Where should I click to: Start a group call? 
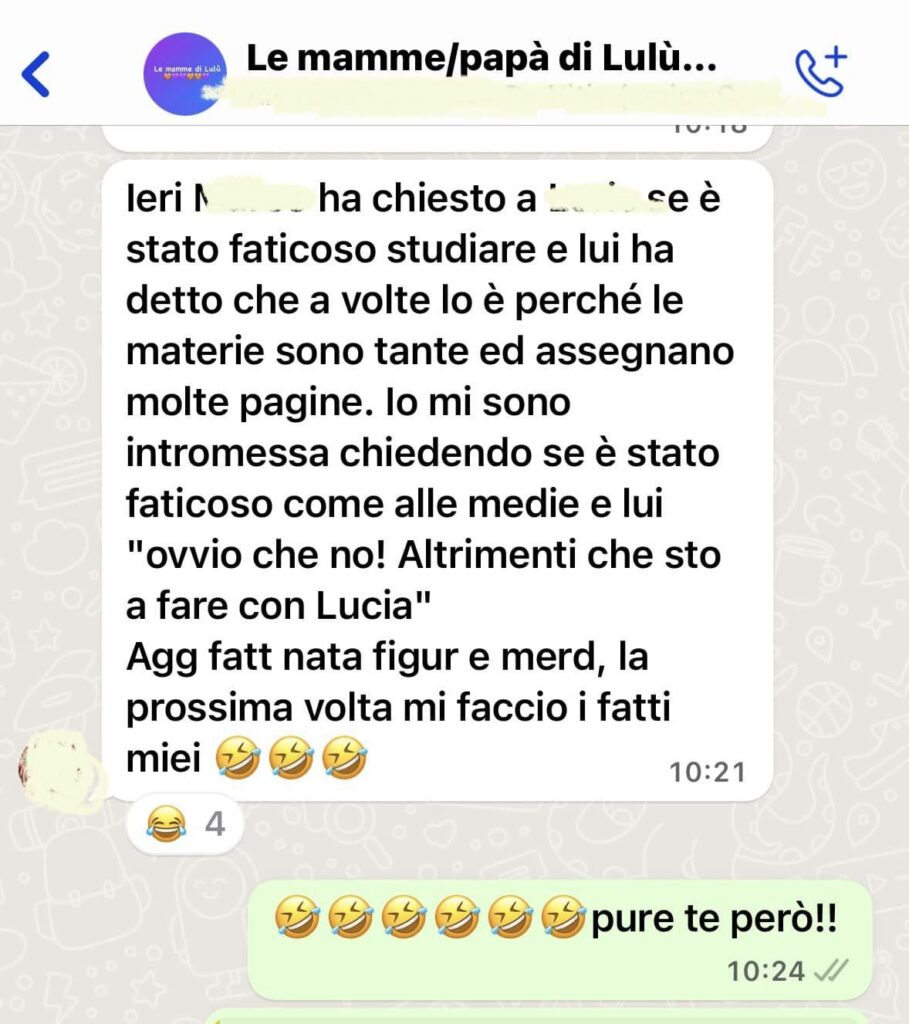pyautogui.click(x=819, y=72)
